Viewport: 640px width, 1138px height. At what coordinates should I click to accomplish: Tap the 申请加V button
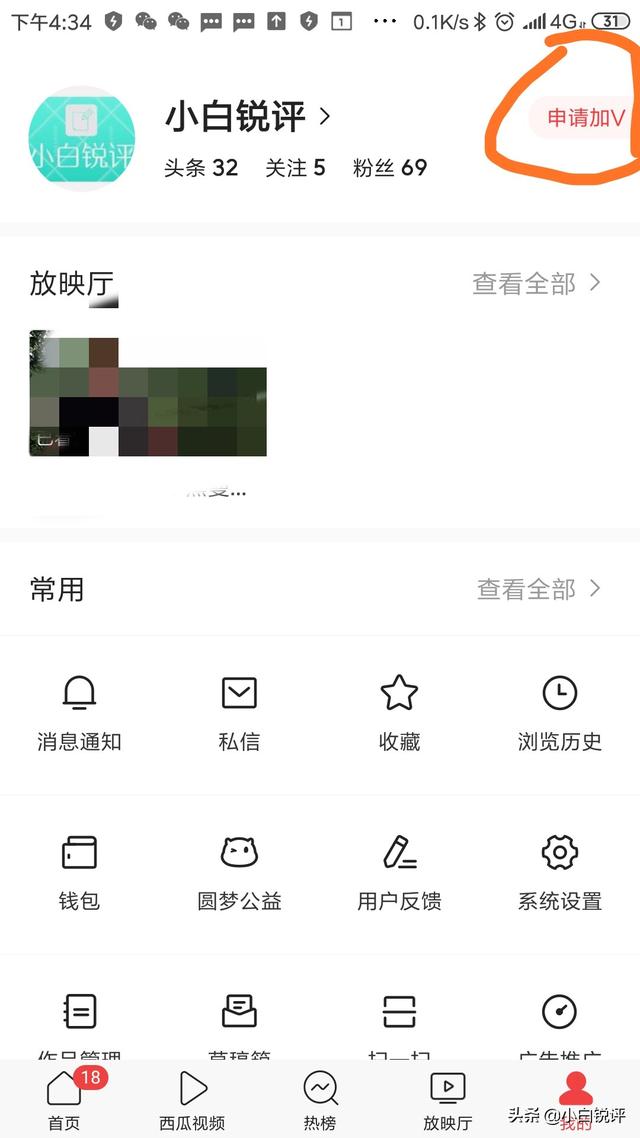click(x=585, y=117)
